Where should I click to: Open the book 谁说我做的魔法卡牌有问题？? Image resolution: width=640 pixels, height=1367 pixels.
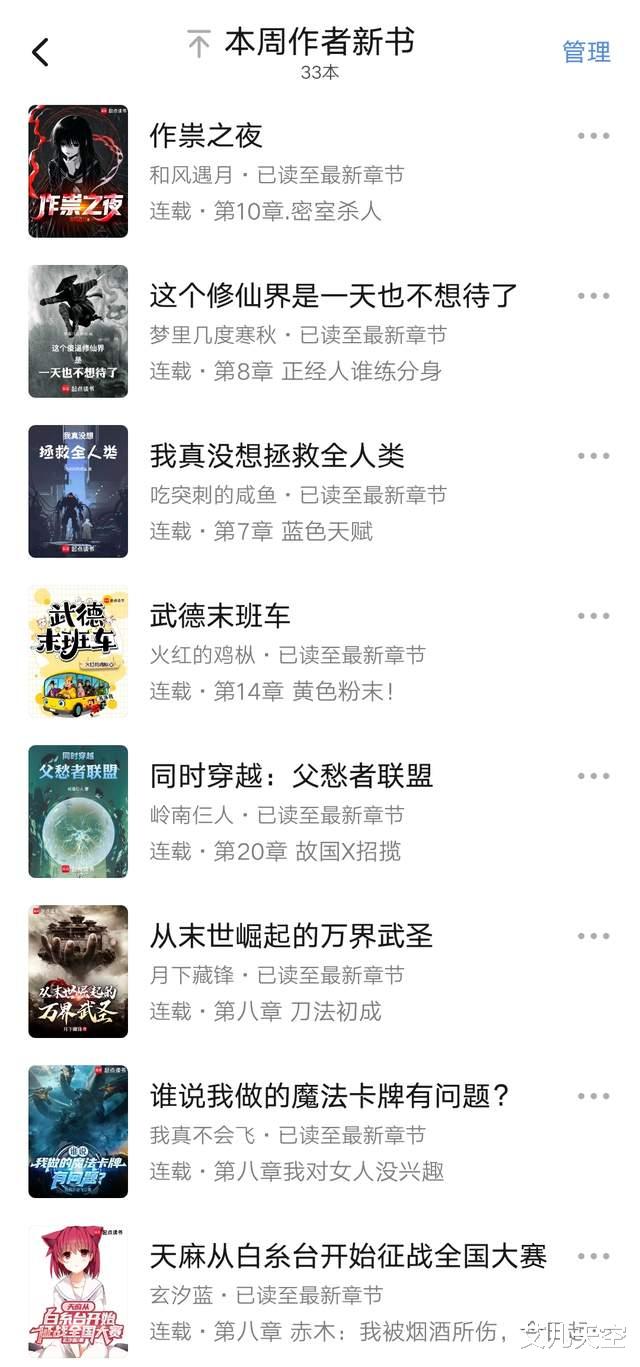coord(330,1096)
